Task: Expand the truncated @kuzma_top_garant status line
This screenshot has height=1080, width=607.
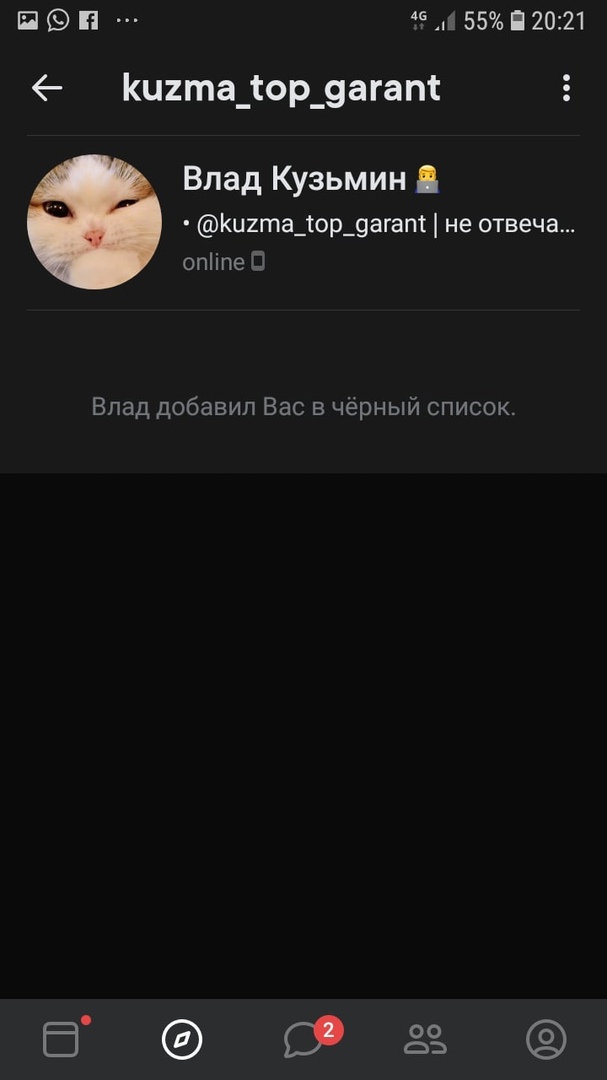Action: point(380,224)
